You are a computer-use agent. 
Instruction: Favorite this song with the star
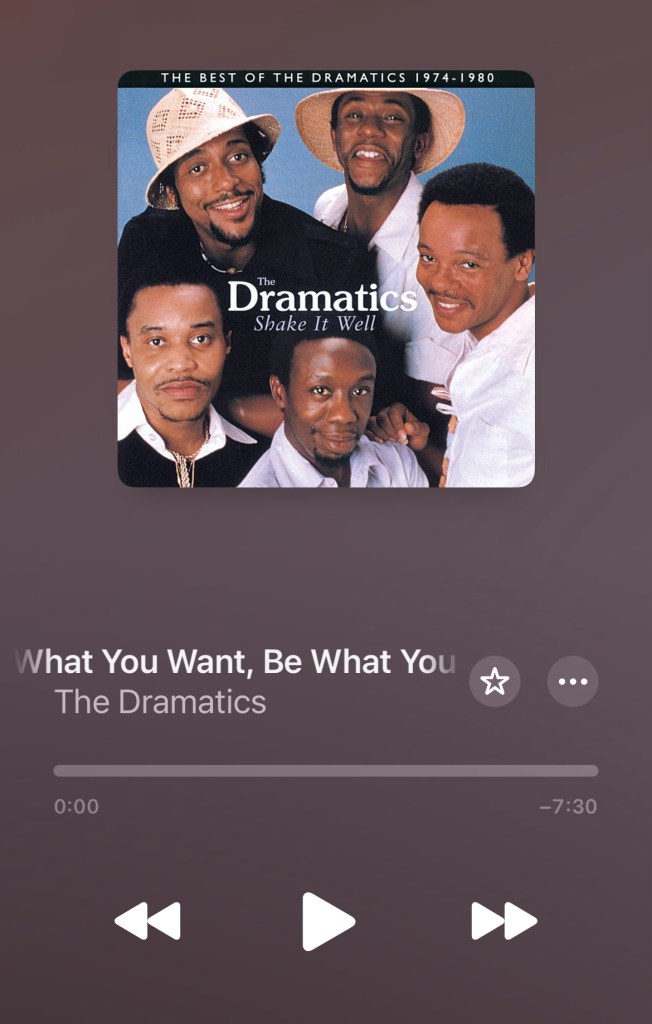tap(495, 682)
